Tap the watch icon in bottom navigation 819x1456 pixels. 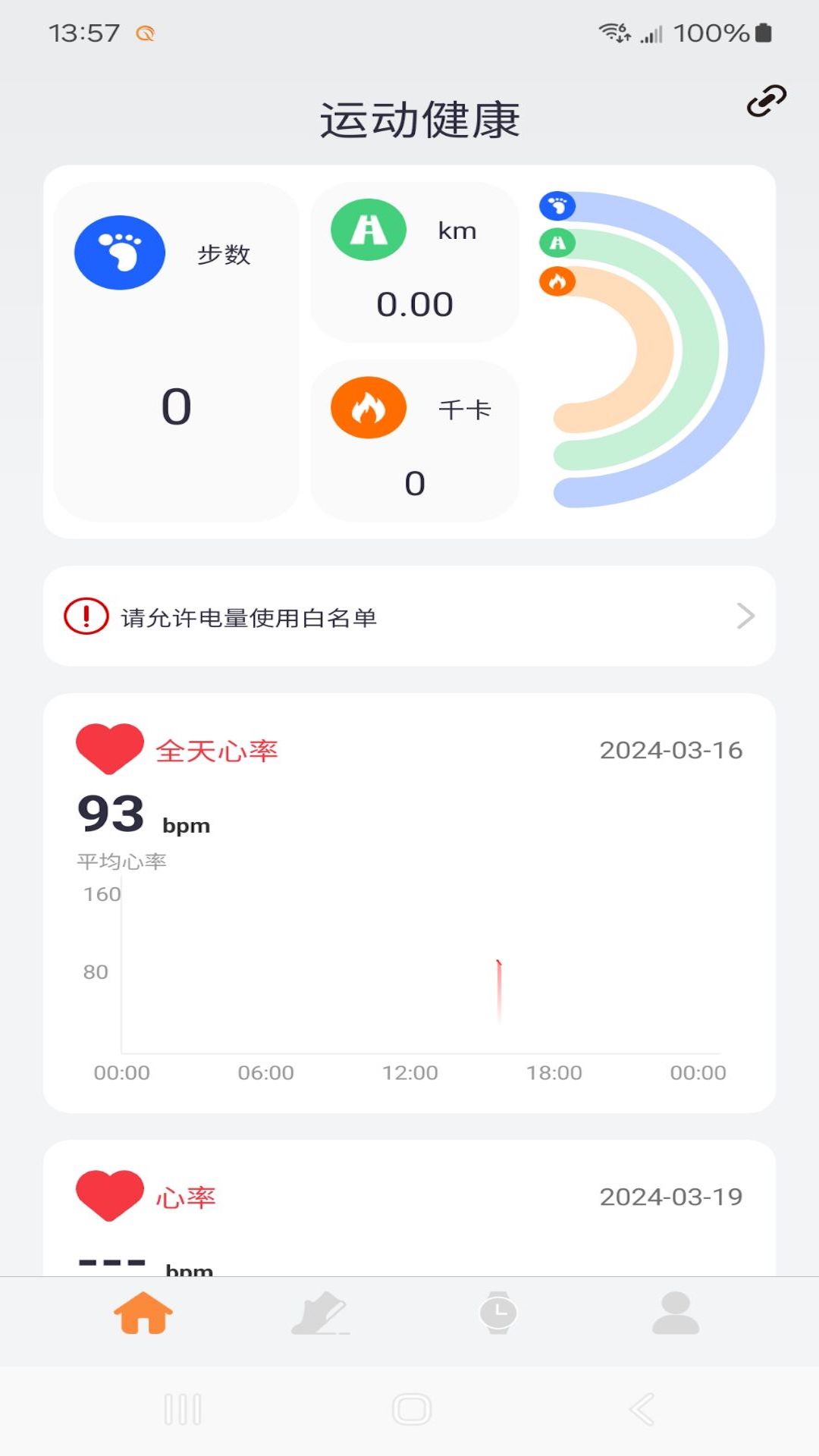(498, 1313)
